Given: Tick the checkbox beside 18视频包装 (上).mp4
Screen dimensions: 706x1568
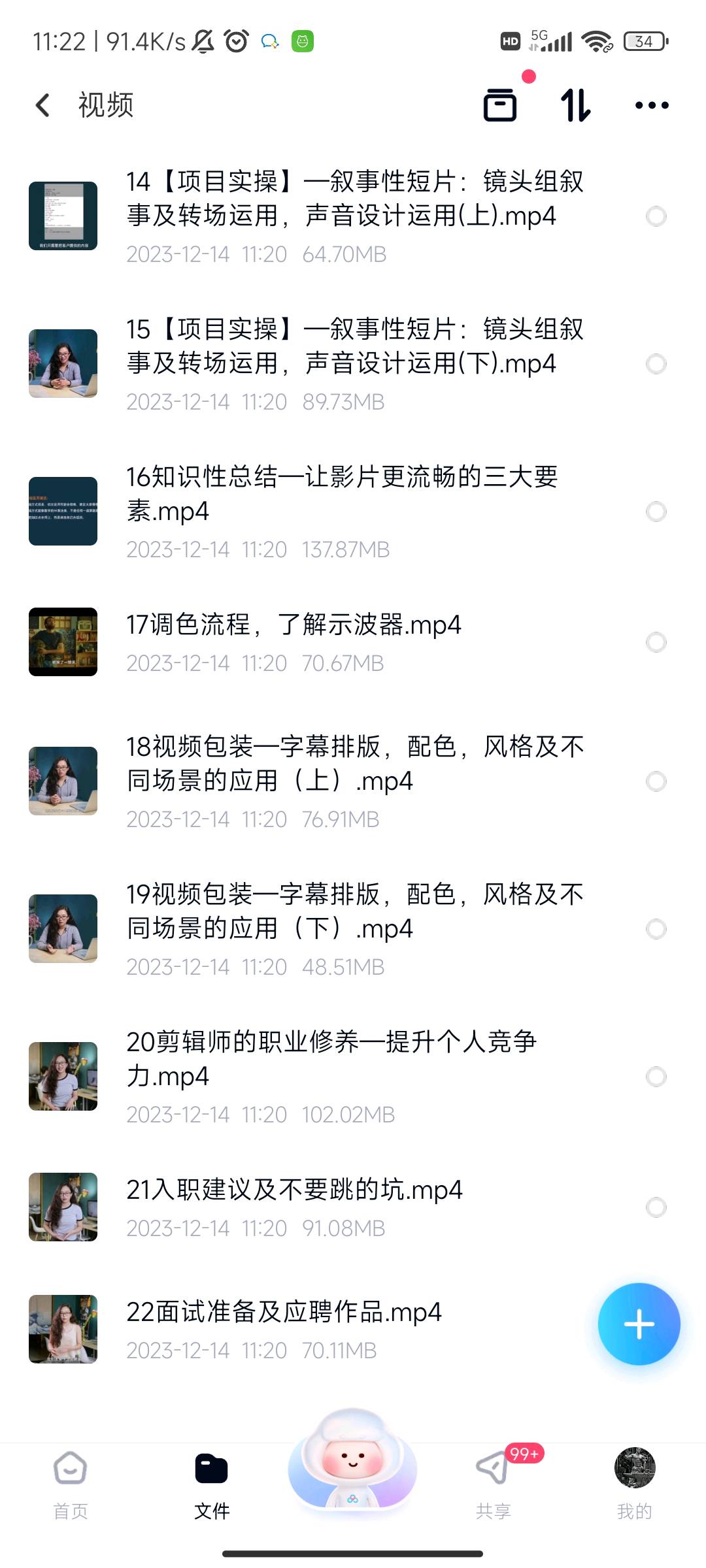Looking at the screenshot, I should pos(656,781).
